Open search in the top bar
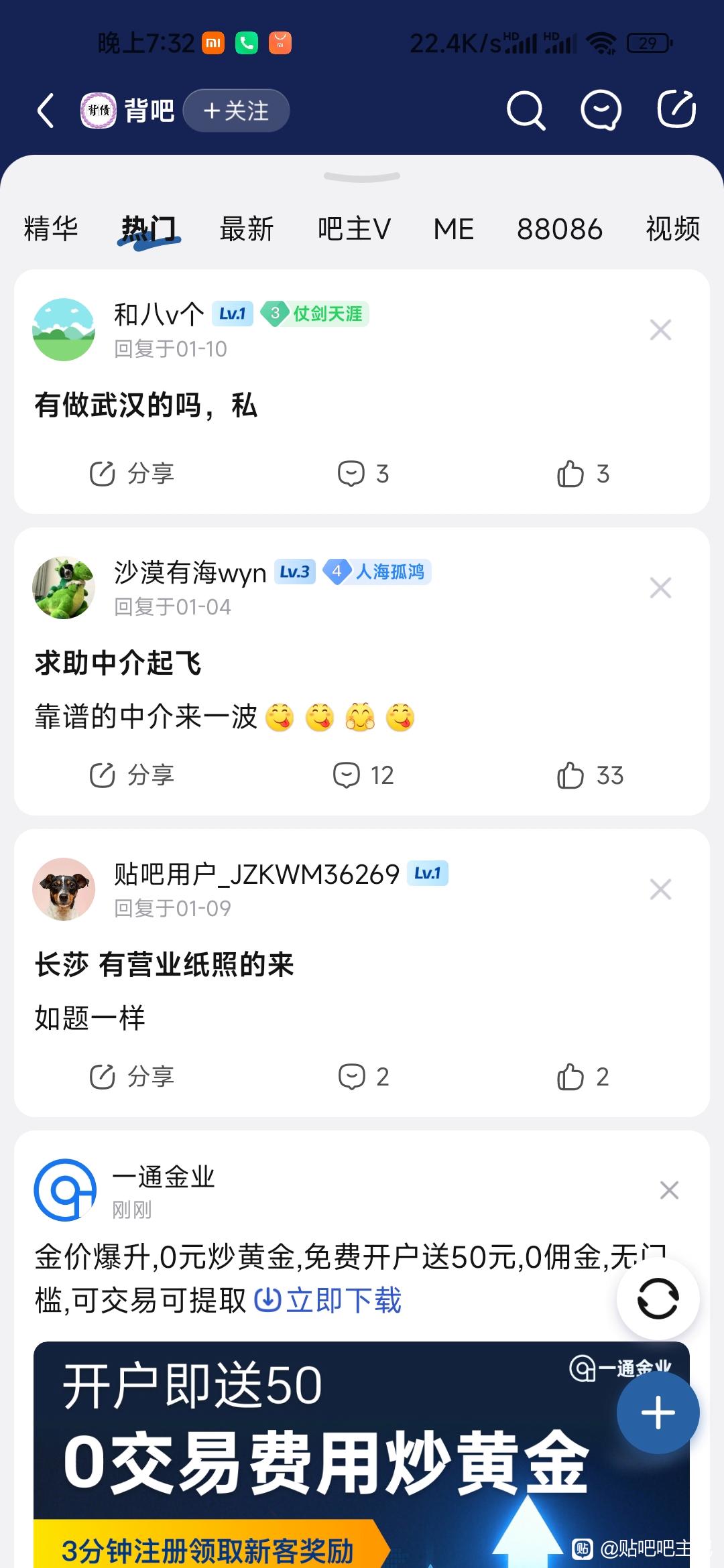Viewport: 724px width, 1568px height. 526,111
